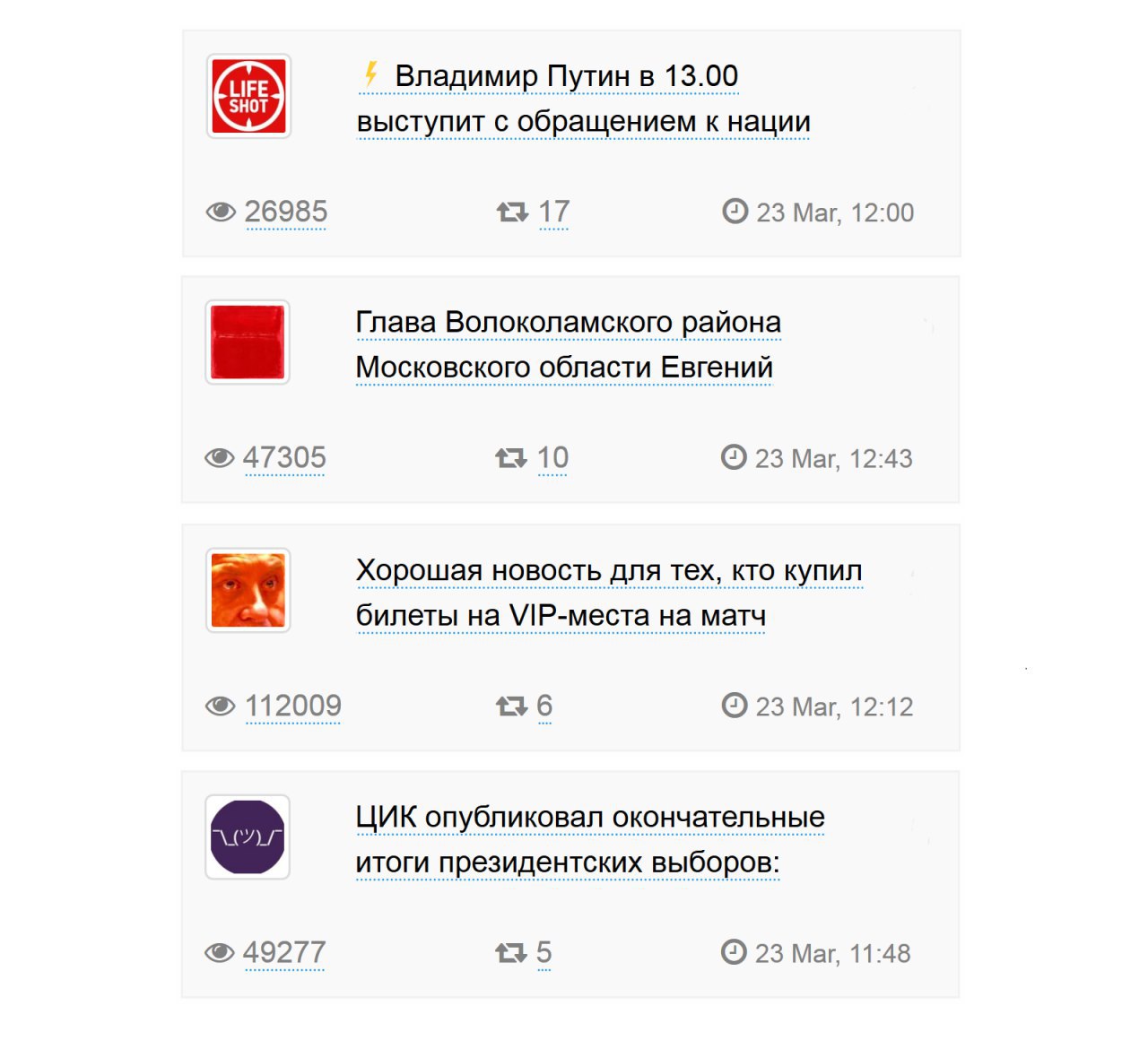
Task: Open the orange face channel avatar
Action: point(248,590)
